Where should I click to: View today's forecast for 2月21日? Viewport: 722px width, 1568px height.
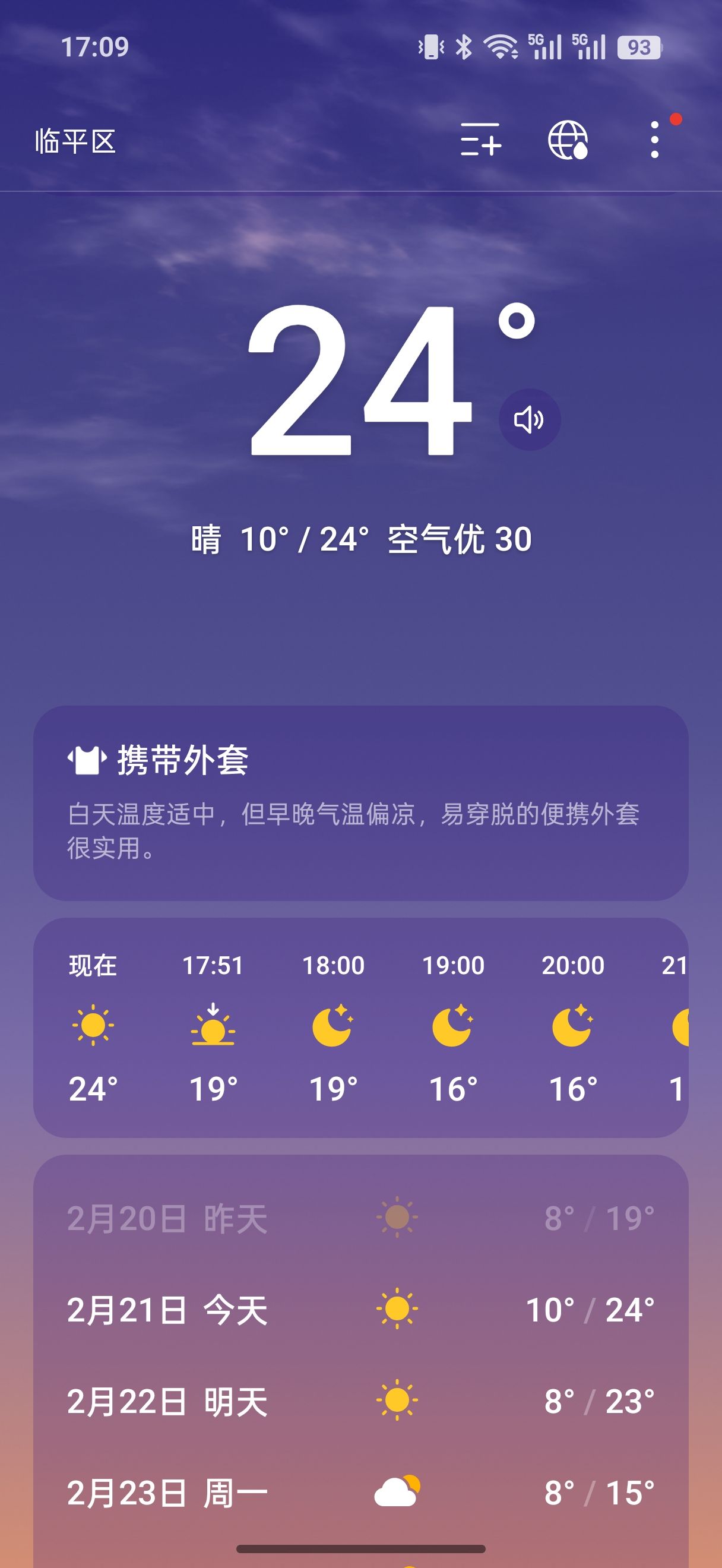(x=360, y=1310)
